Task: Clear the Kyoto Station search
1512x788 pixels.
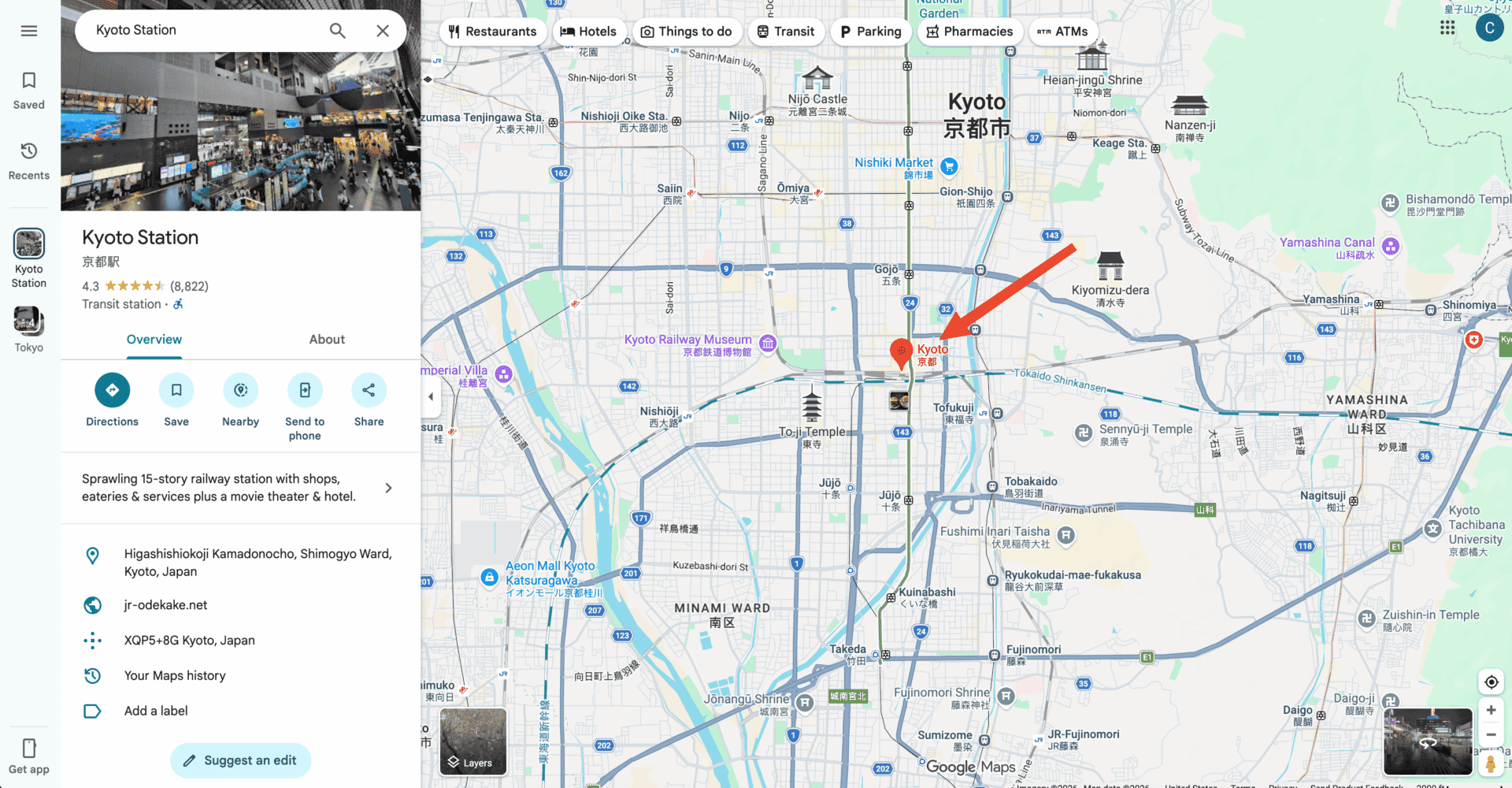Action: click(383, 31)
